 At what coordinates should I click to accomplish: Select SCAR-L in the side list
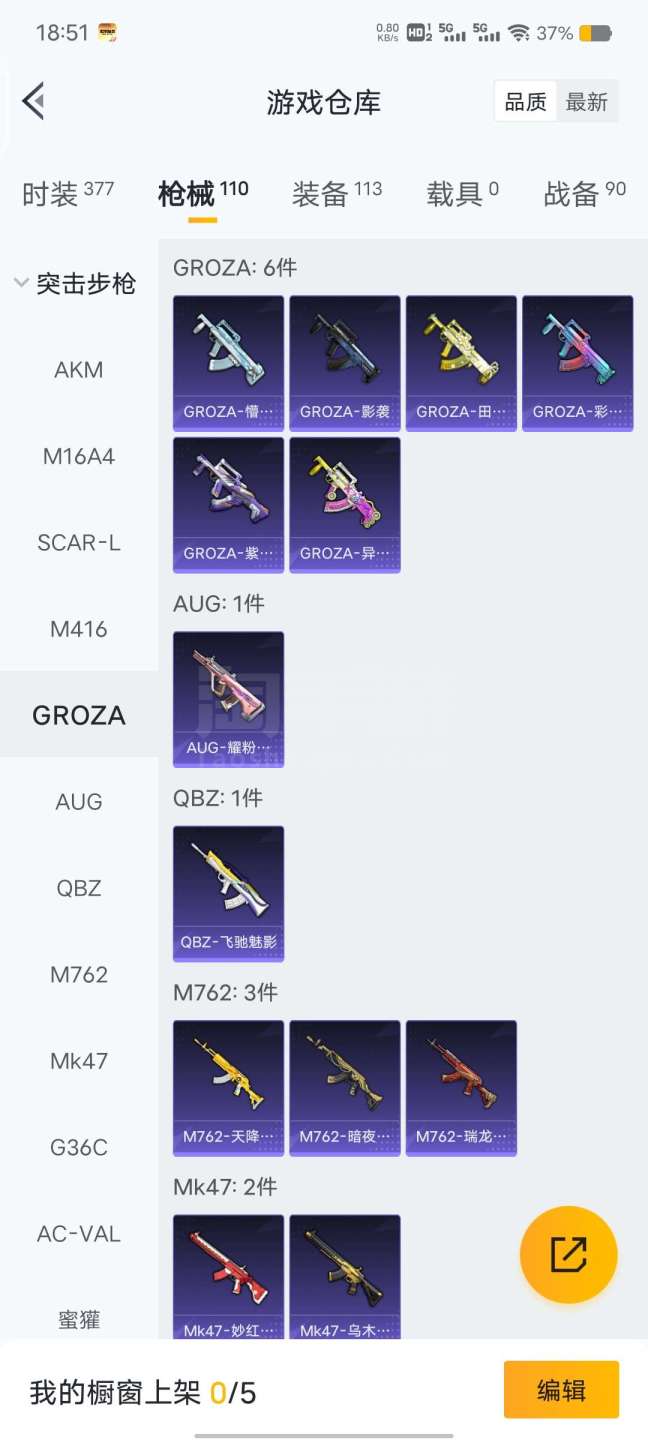[x=79, y=543]
